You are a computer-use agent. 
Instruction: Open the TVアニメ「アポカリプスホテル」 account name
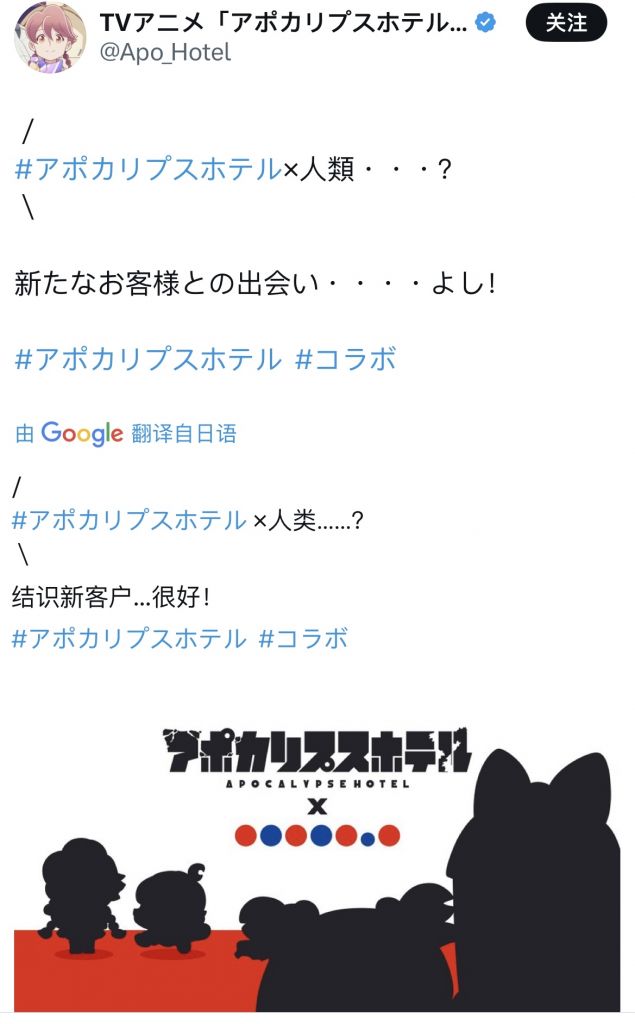point(283,24)
